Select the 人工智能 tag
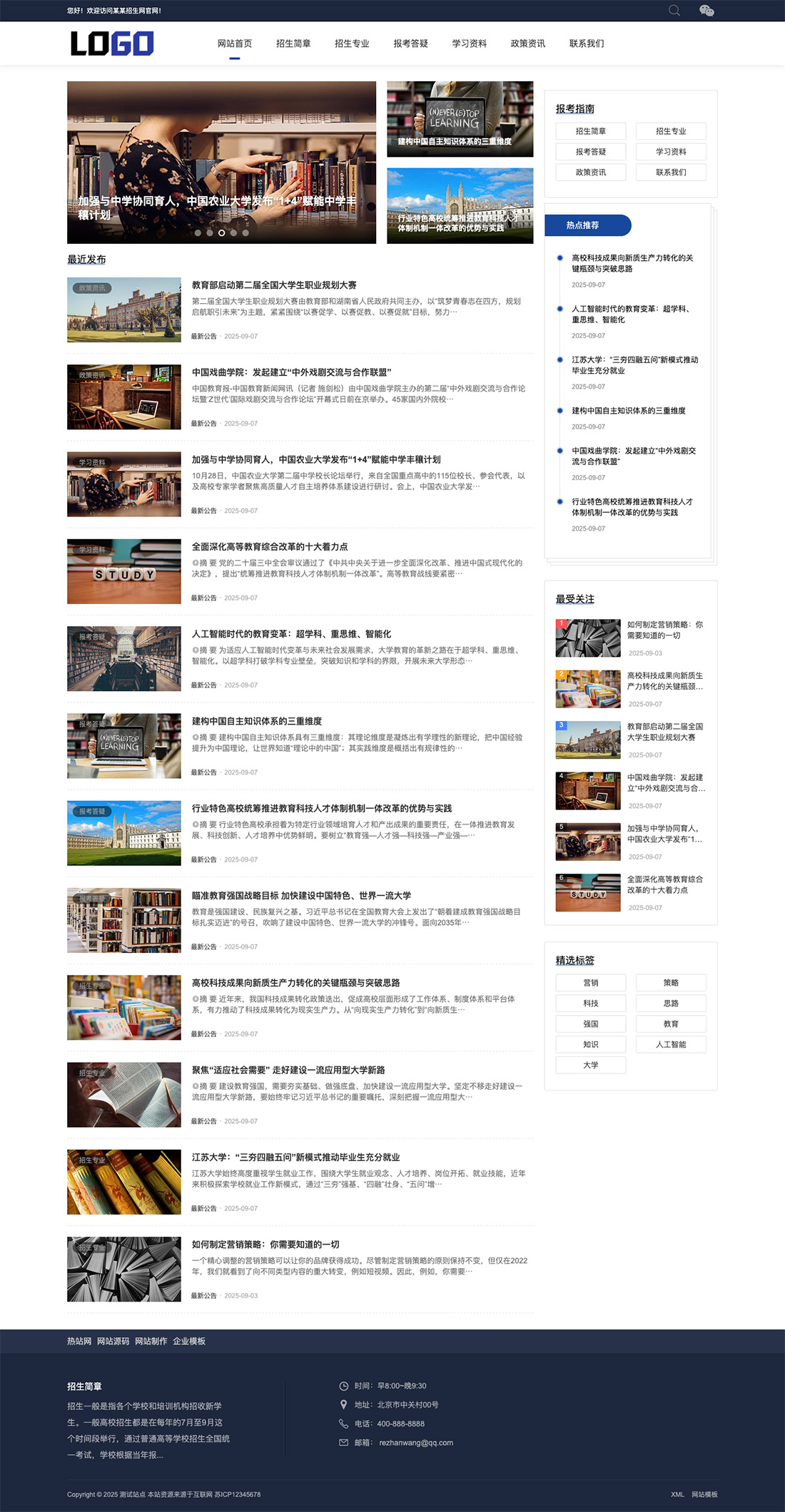Screen dimensions: 785x1512 pos(671,1045)
